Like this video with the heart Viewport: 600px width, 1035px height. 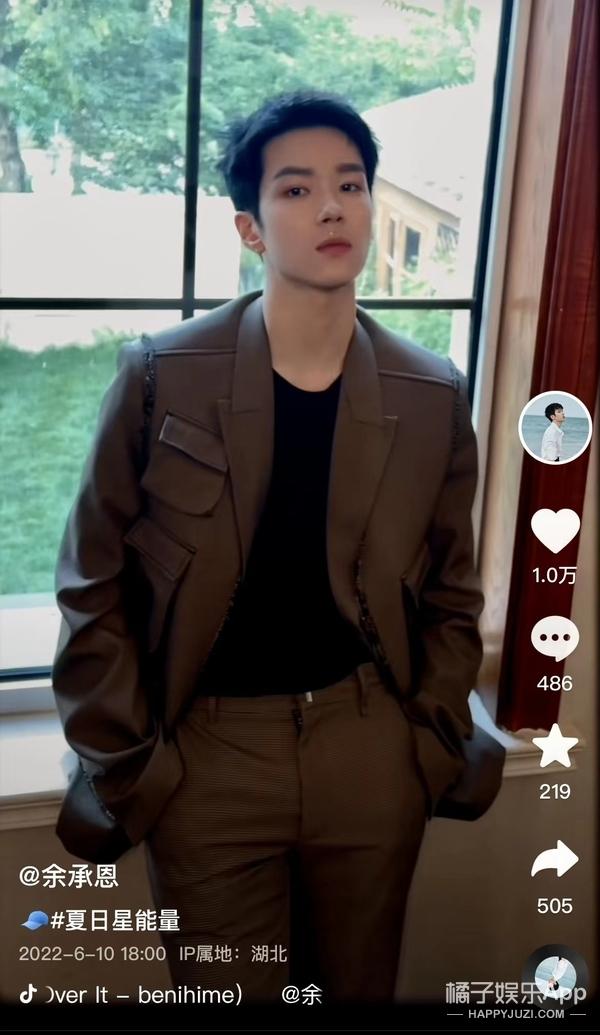tap(555, 530)
